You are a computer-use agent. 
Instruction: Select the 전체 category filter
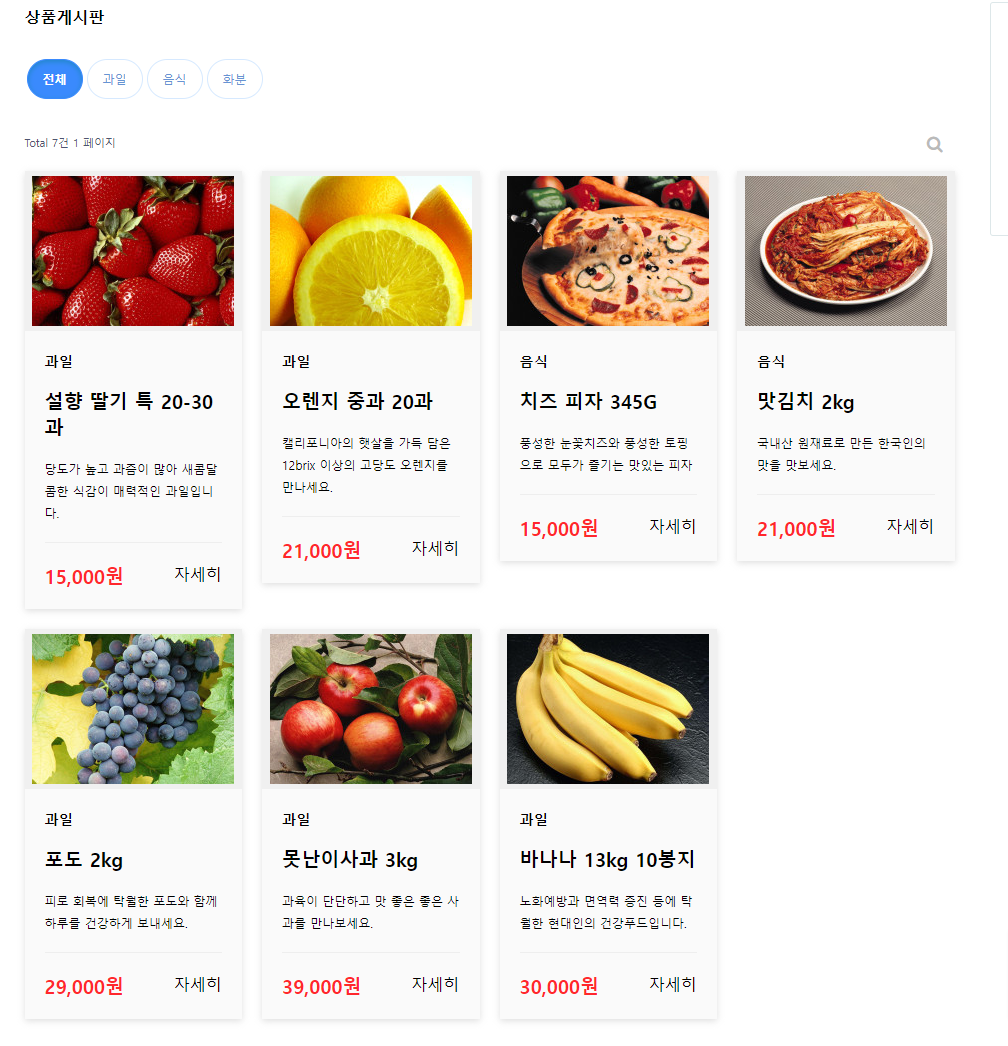point(54,79)
